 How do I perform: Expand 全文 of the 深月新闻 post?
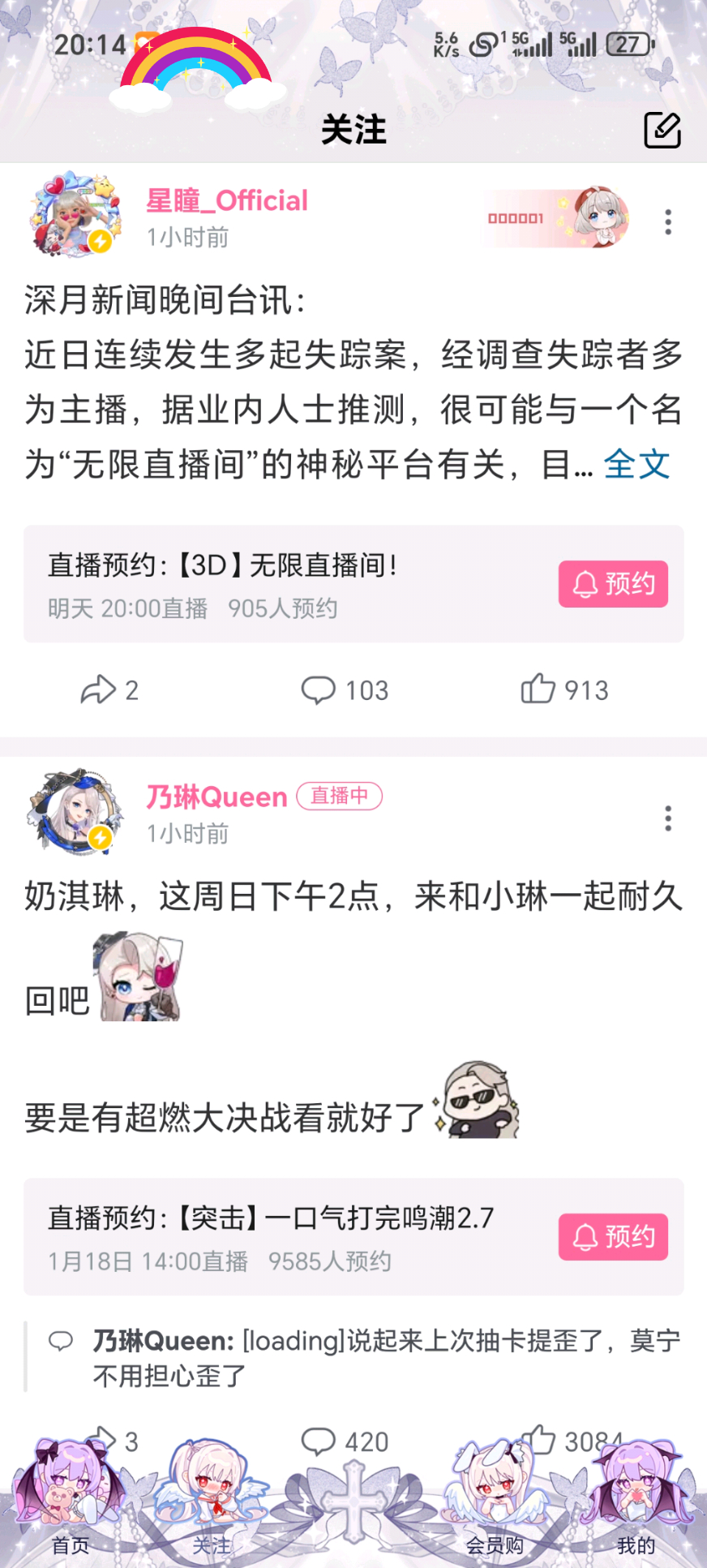pyautogui.click(x=636, y=465)
